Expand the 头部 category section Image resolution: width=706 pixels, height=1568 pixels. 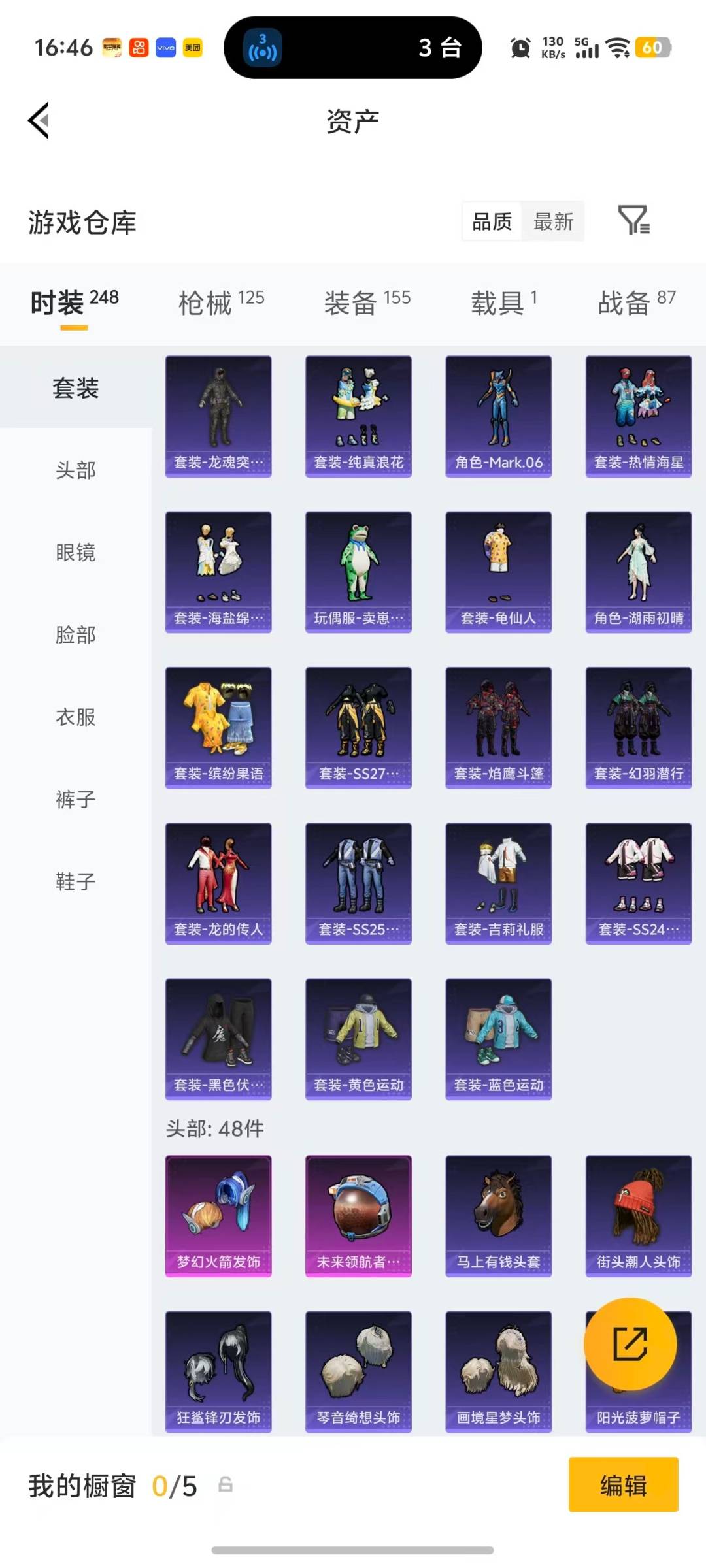(x=76, y=470)
